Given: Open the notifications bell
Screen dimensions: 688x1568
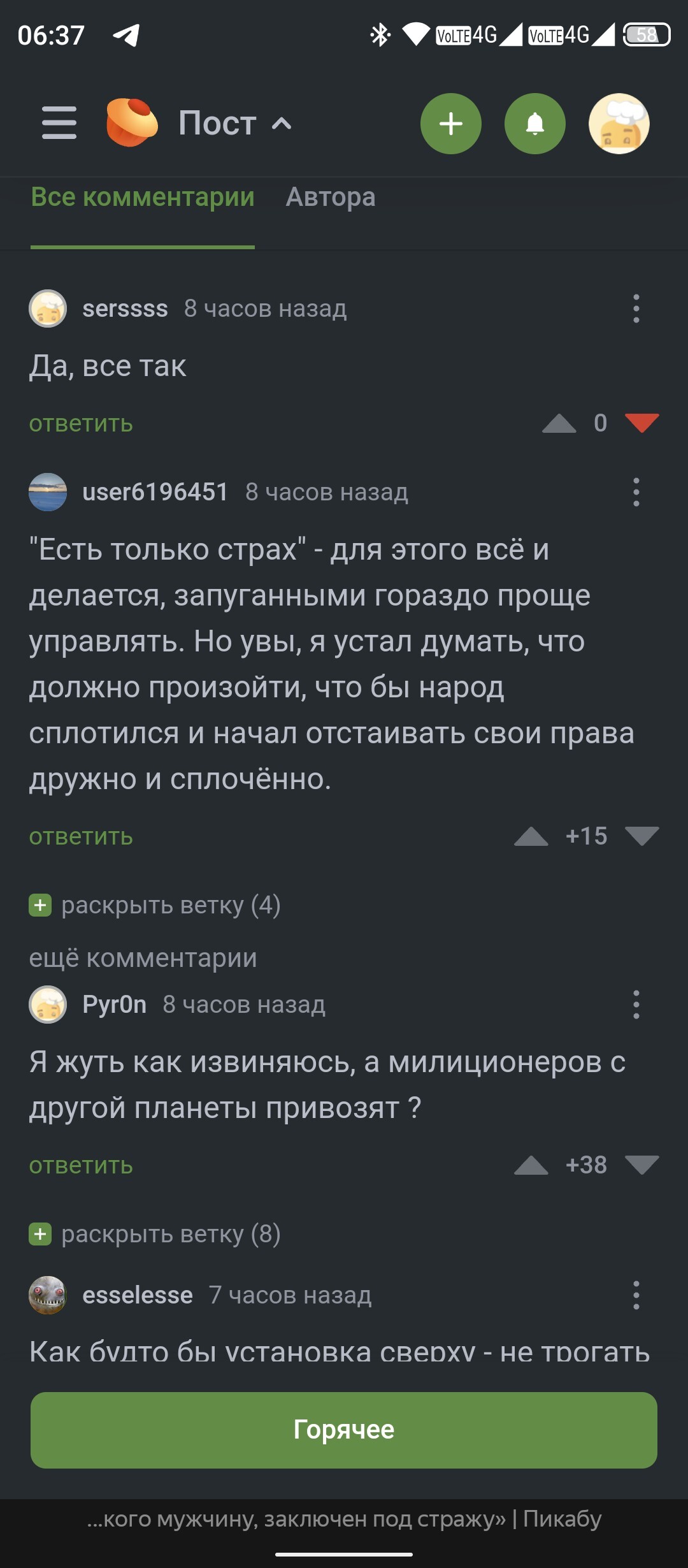Looking at the screenshot, I should pos(534,124).
